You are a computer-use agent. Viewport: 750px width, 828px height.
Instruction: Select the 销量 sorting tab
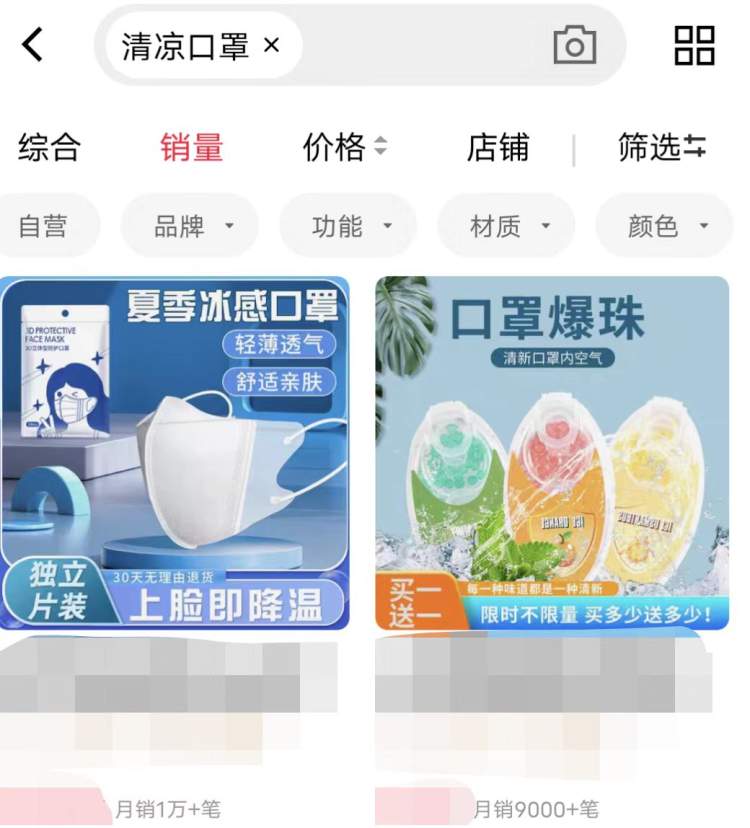pos(191,148)
